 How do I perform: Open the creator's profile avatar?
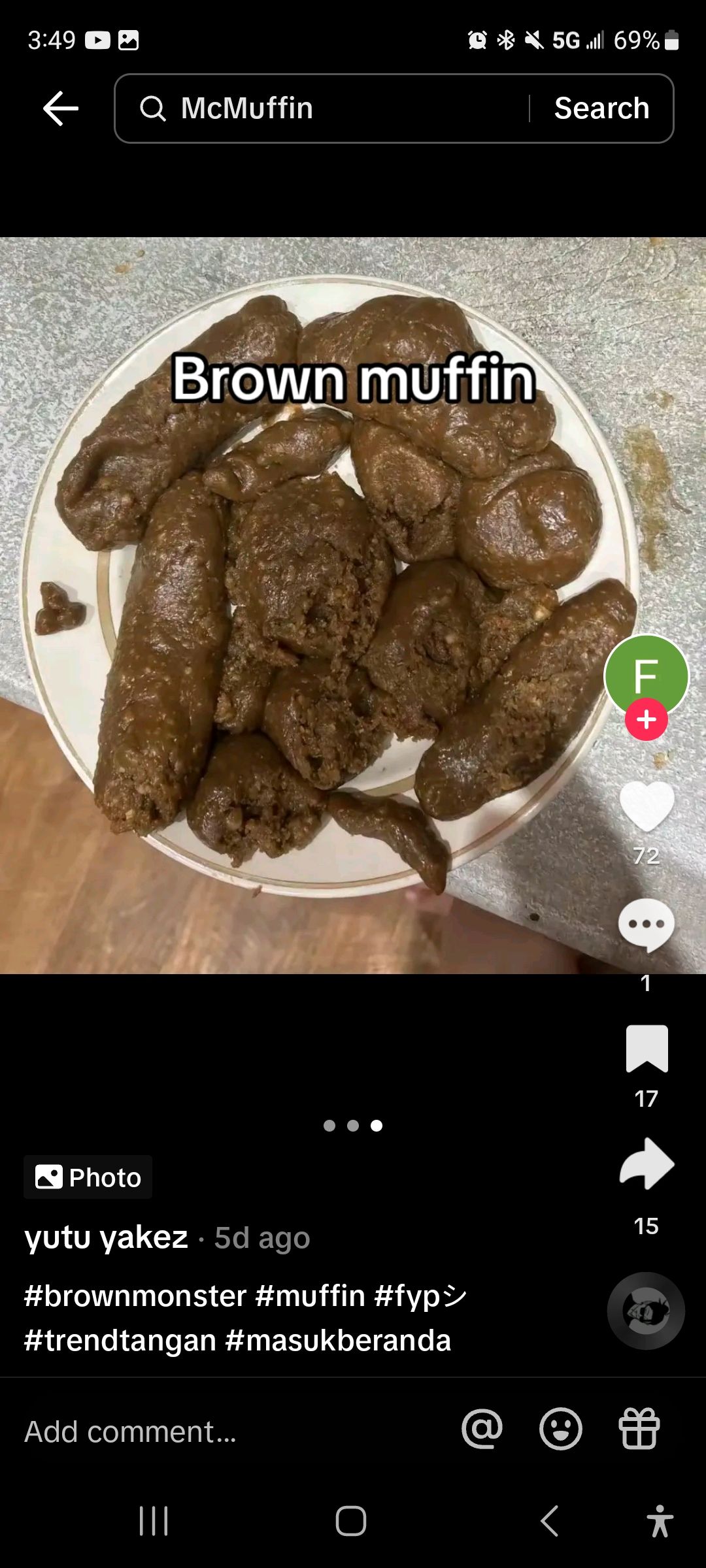[x=646, y=674]
